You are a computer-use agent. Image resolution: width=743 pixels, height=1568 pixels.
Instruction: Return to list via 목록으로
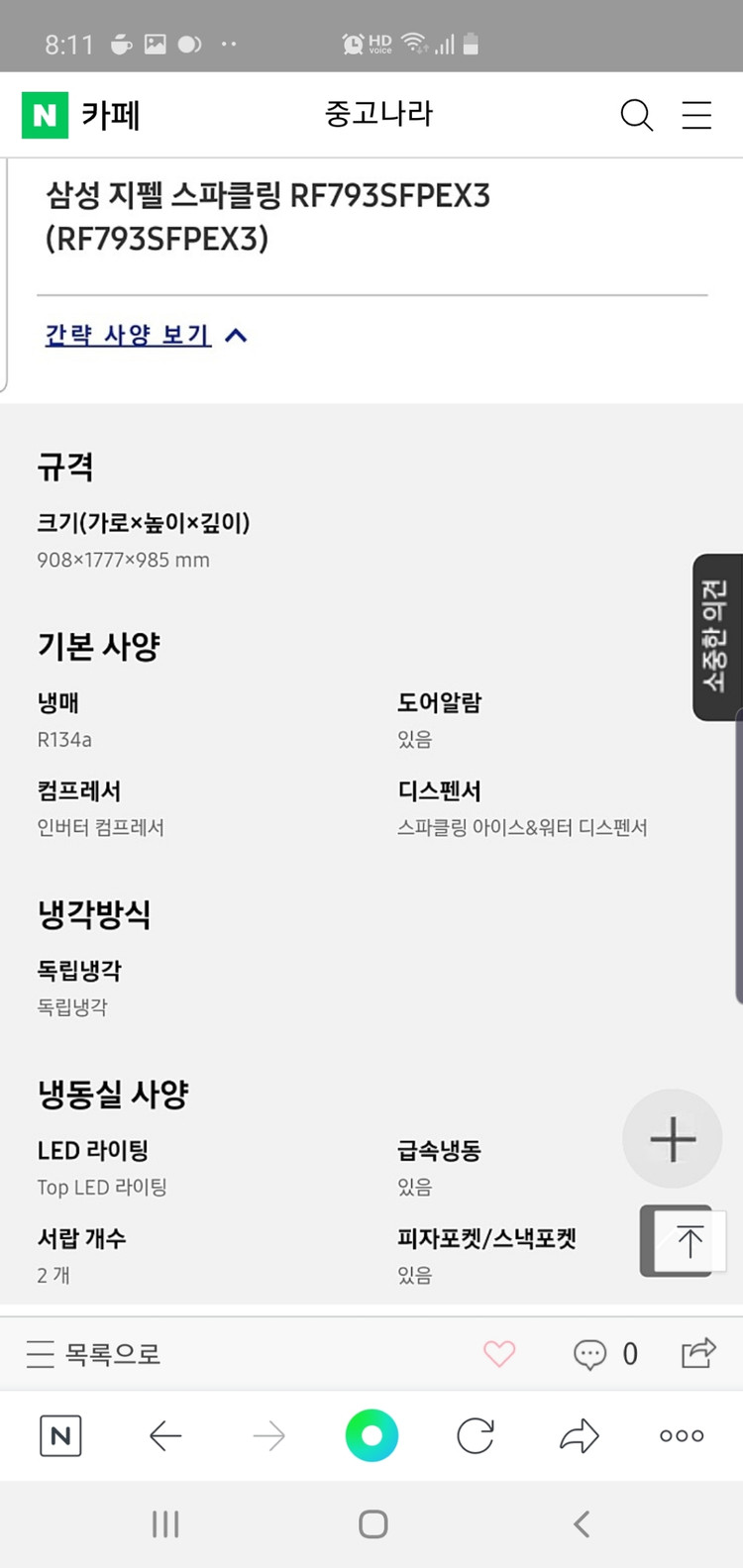click(92, 1353)
